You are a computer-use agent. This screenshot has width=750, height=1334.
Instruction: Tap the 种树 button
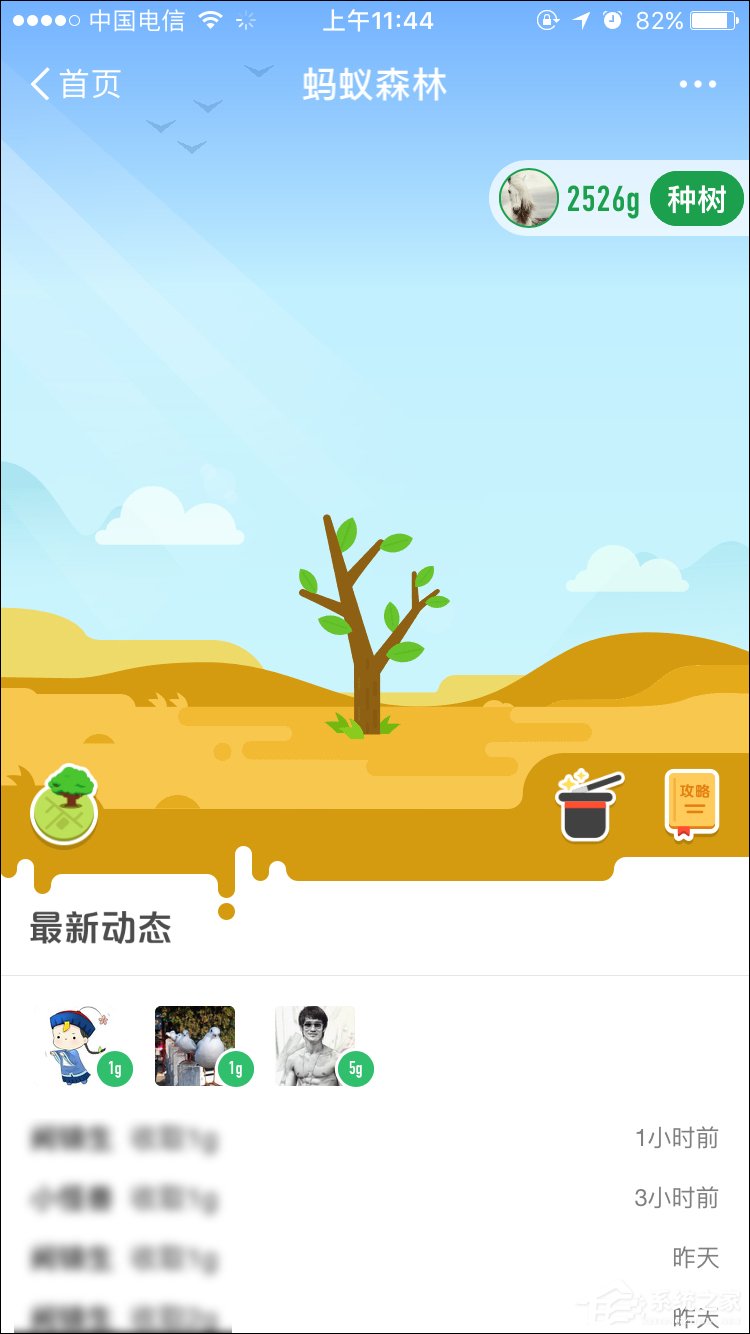click(696, 199)
